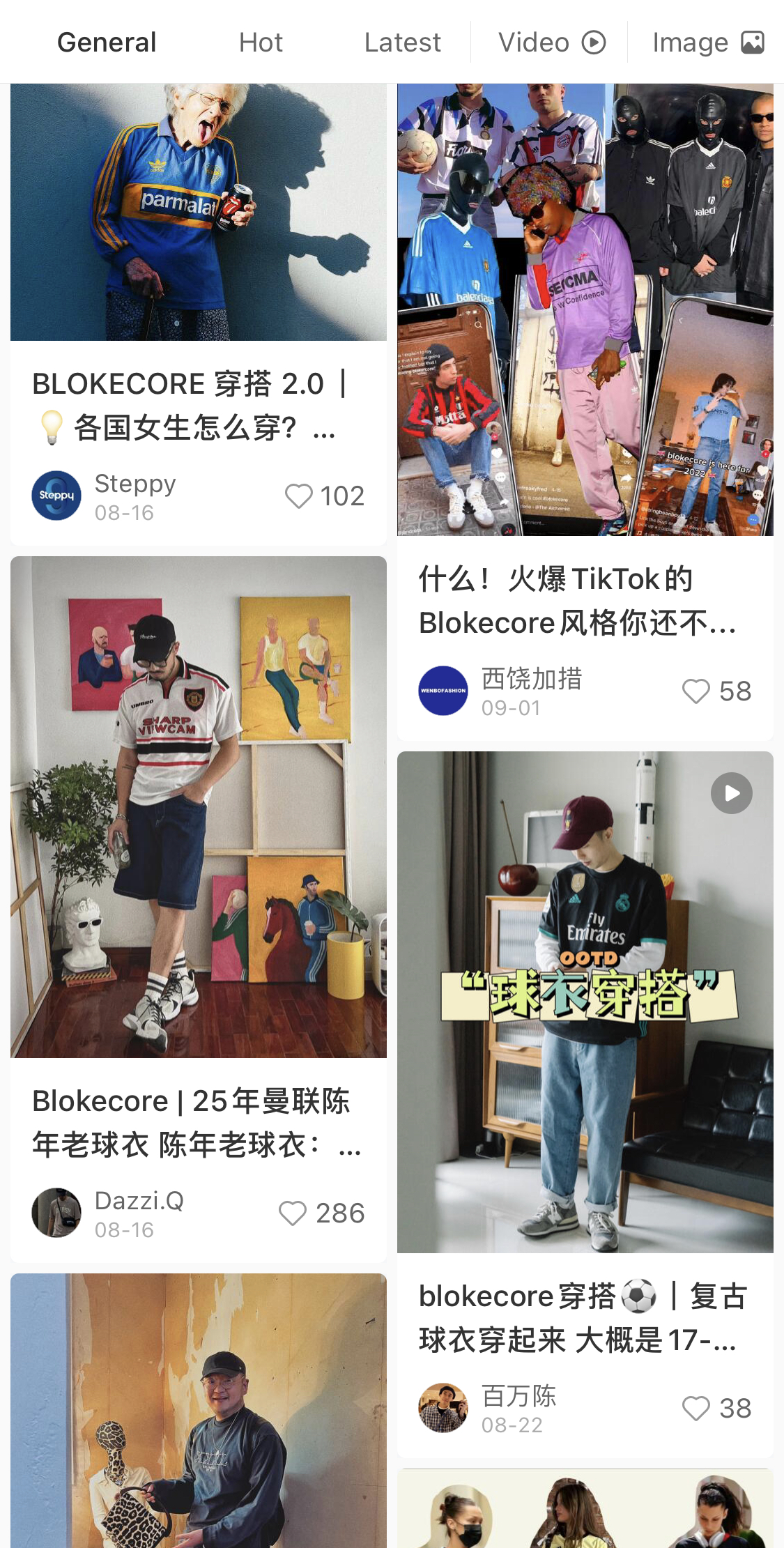Open the BLOKECORE 穿搭 2.0 post
This screenshot has height=1548, width=784.
198,212
